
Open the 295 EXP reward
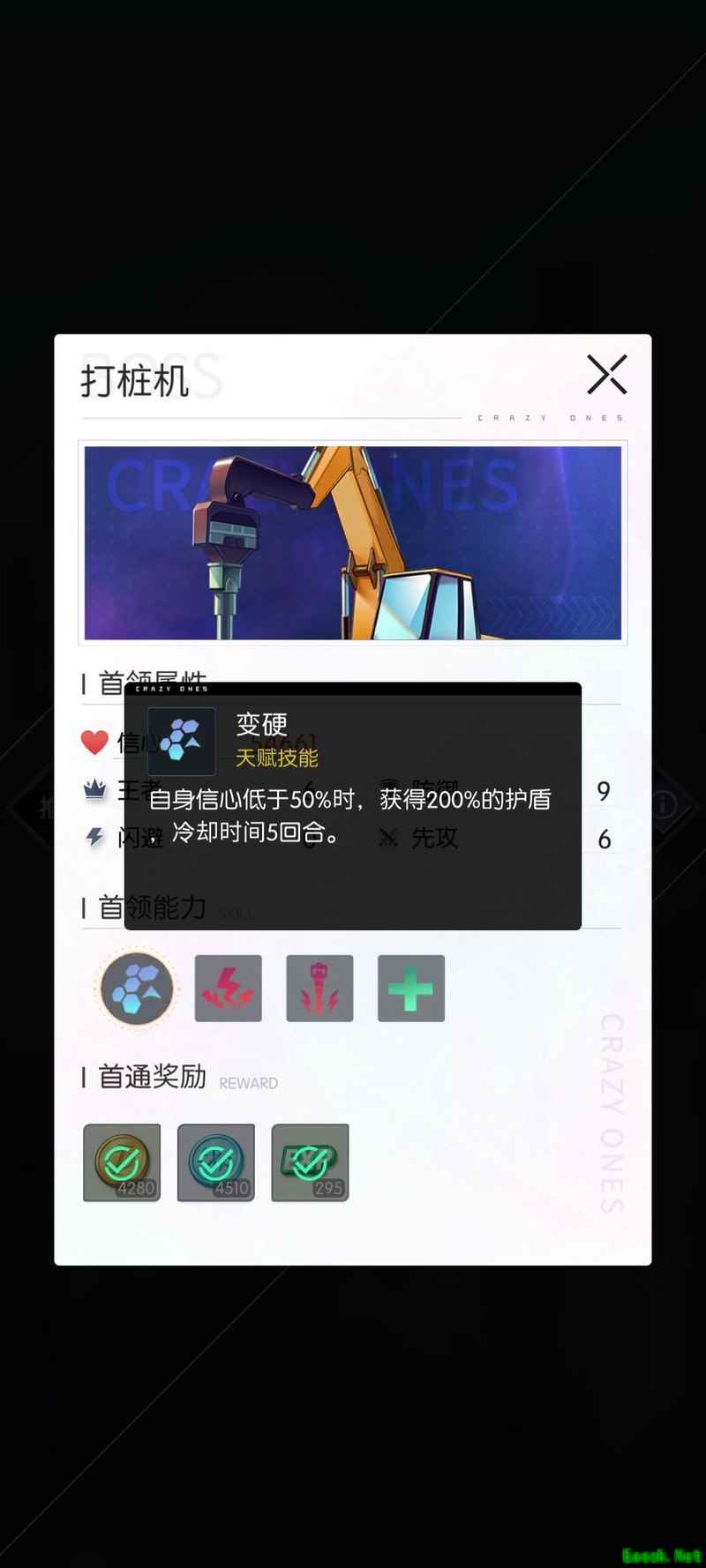[310, 1162]
